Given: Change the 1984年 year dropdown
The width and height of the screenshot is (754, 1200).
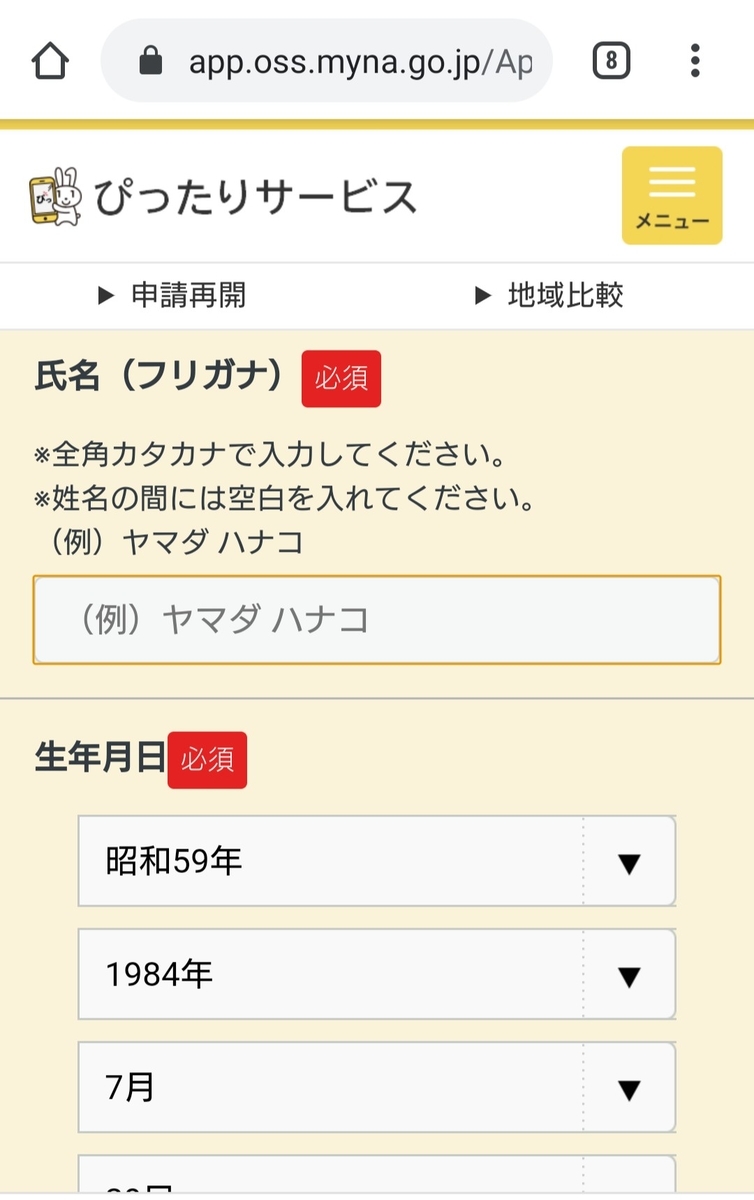Looking at the screenshot, I should point(376,974).
